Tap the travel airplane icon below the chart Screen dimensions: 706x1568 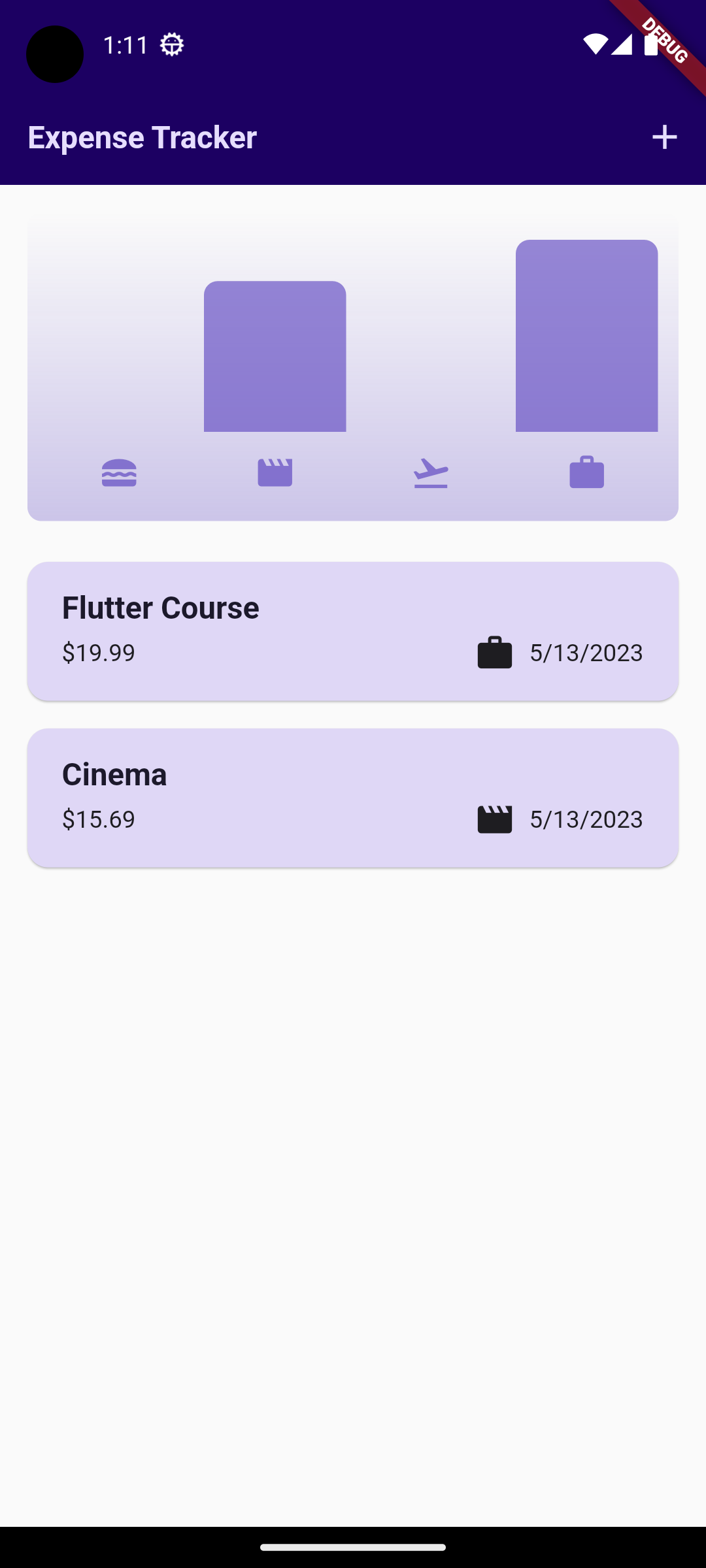pos(431,473)
